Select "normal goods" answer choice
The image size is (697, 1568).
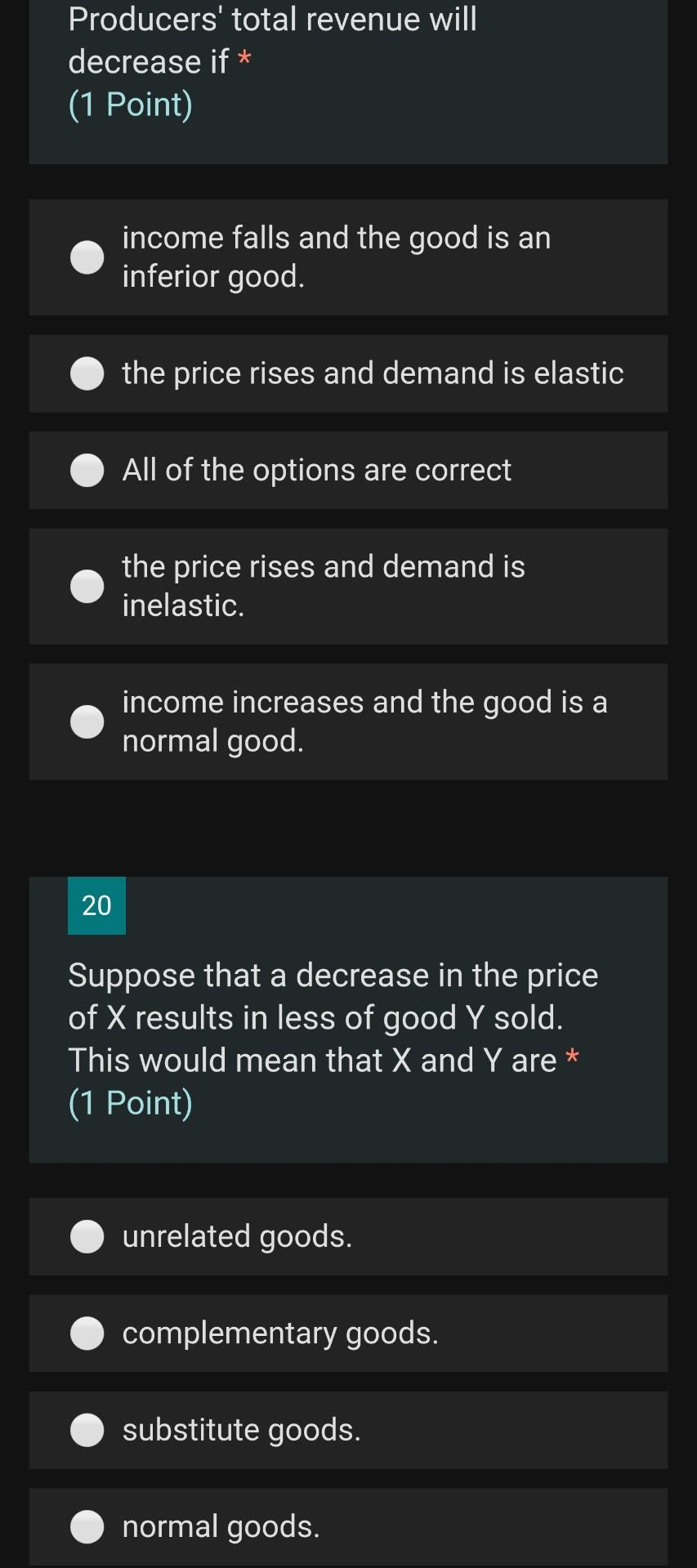coord(87,1526)
